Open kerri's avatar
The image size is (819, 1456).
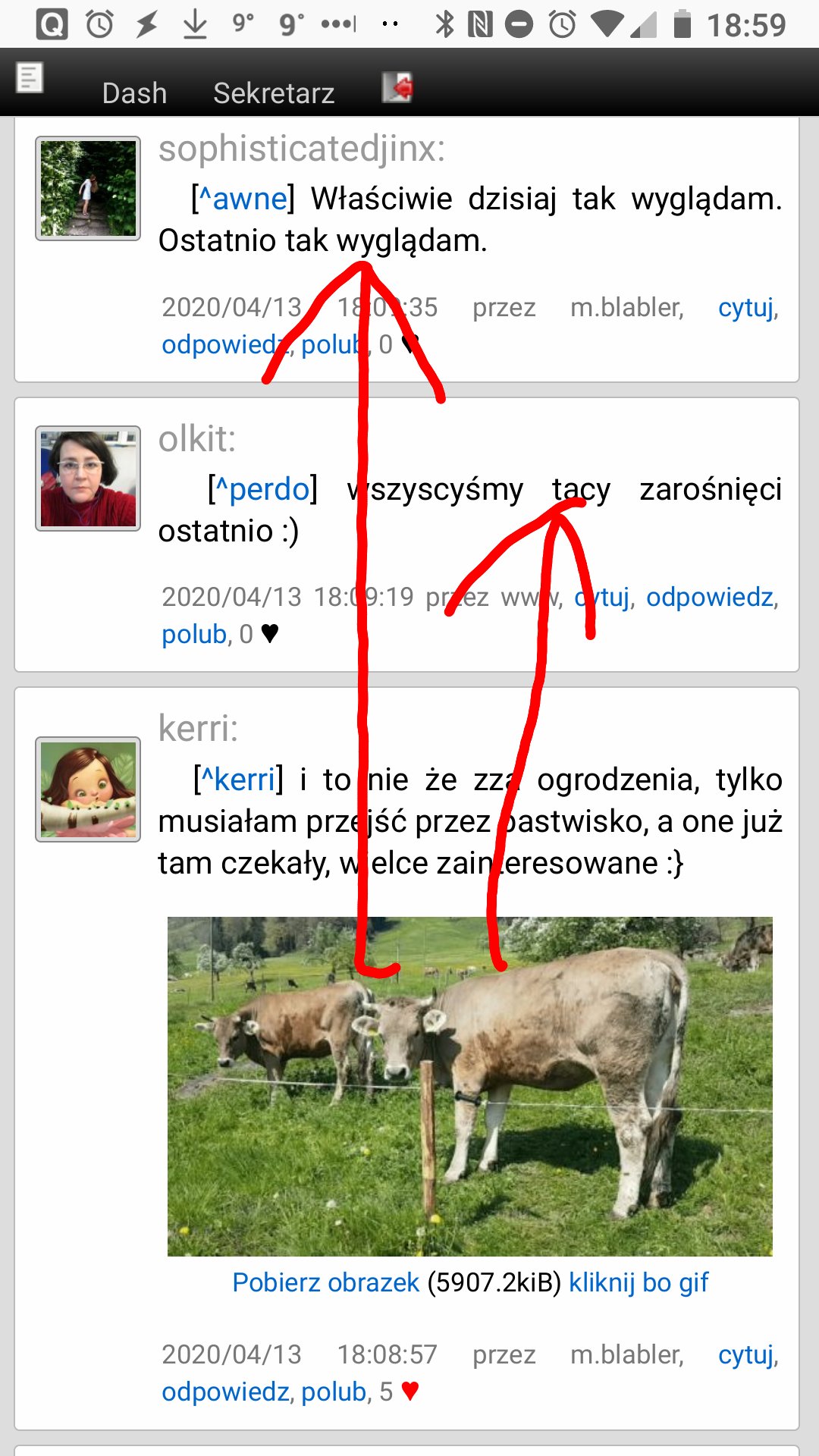pos(88,789)
